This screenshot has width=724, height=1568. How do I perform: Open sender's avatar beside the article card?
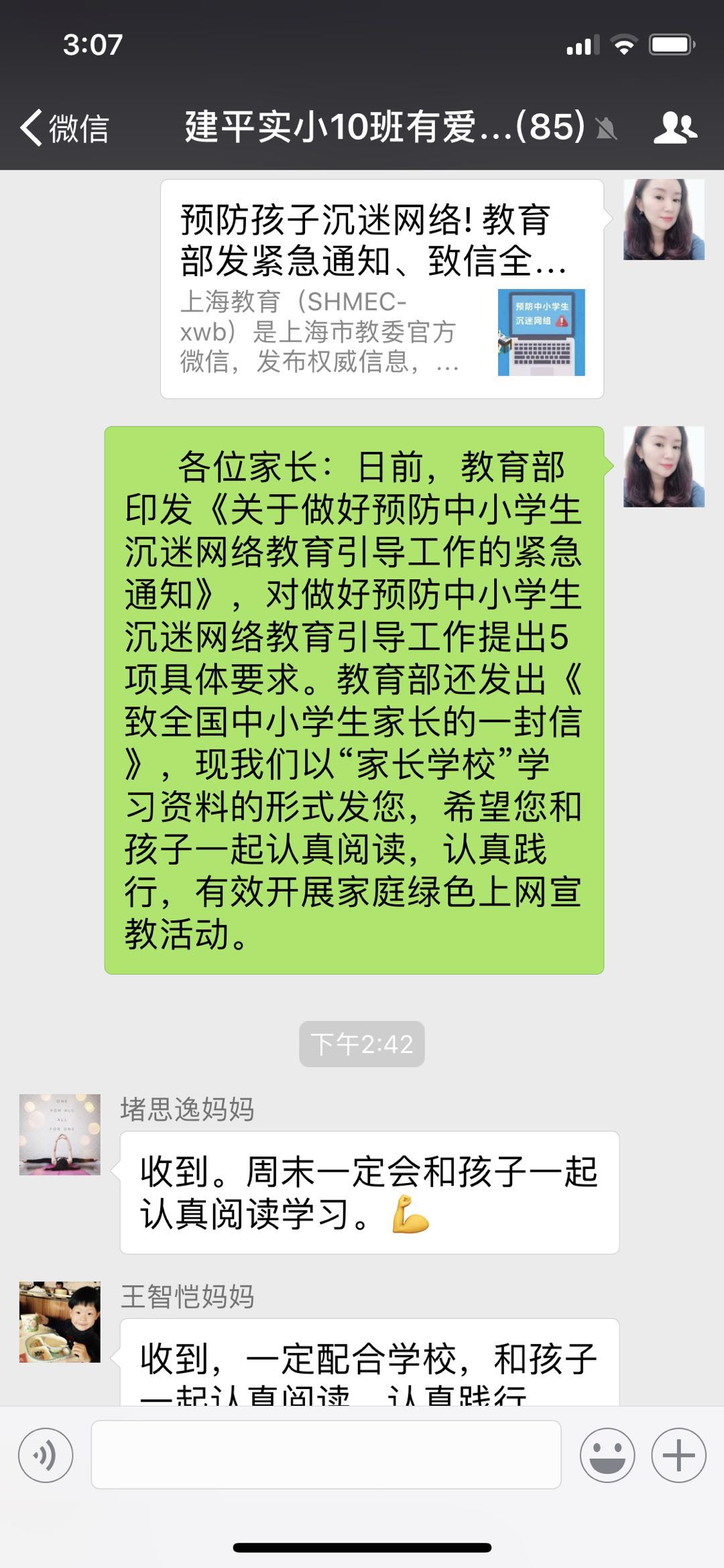[x=664, y=219]
